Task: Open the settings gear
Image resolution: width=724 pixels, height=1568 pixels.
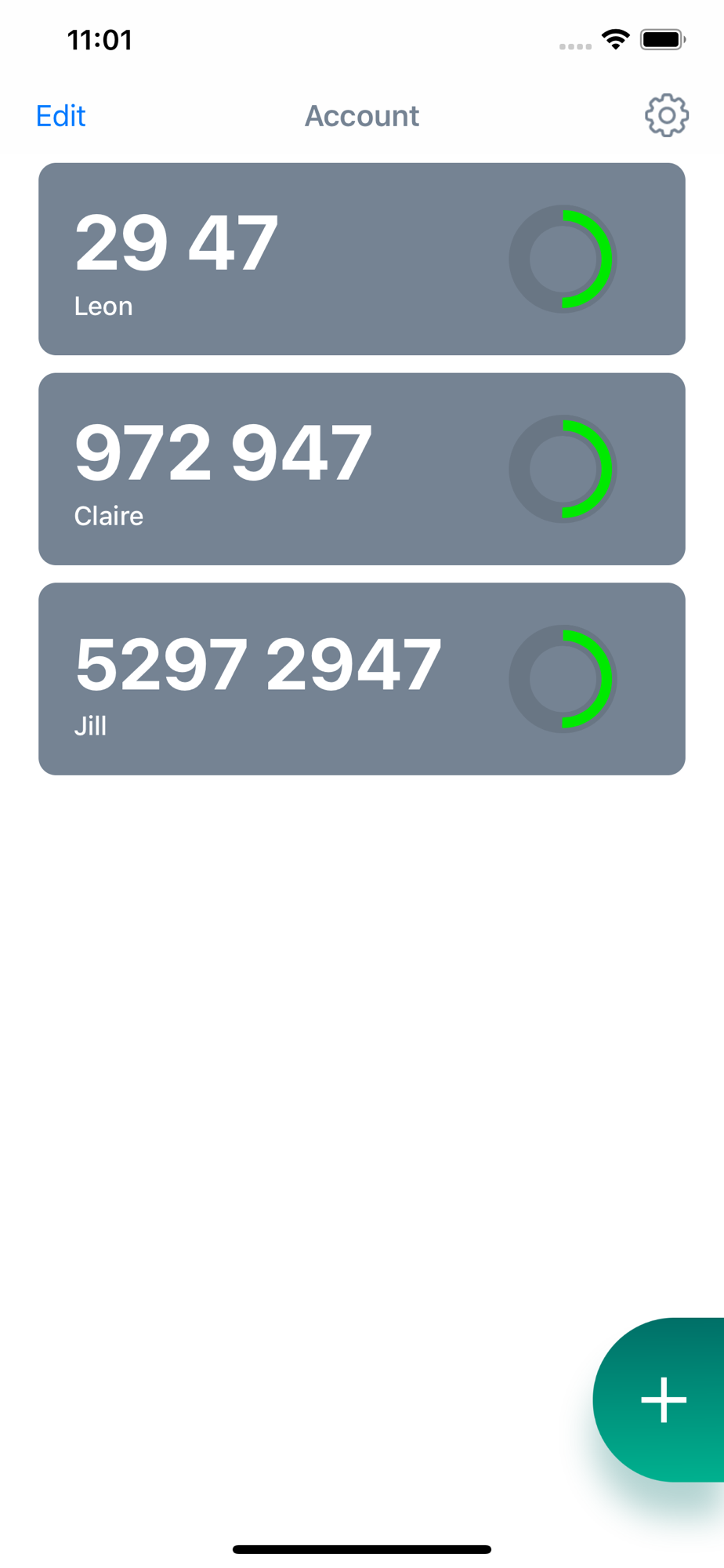Action: point(666,116)
